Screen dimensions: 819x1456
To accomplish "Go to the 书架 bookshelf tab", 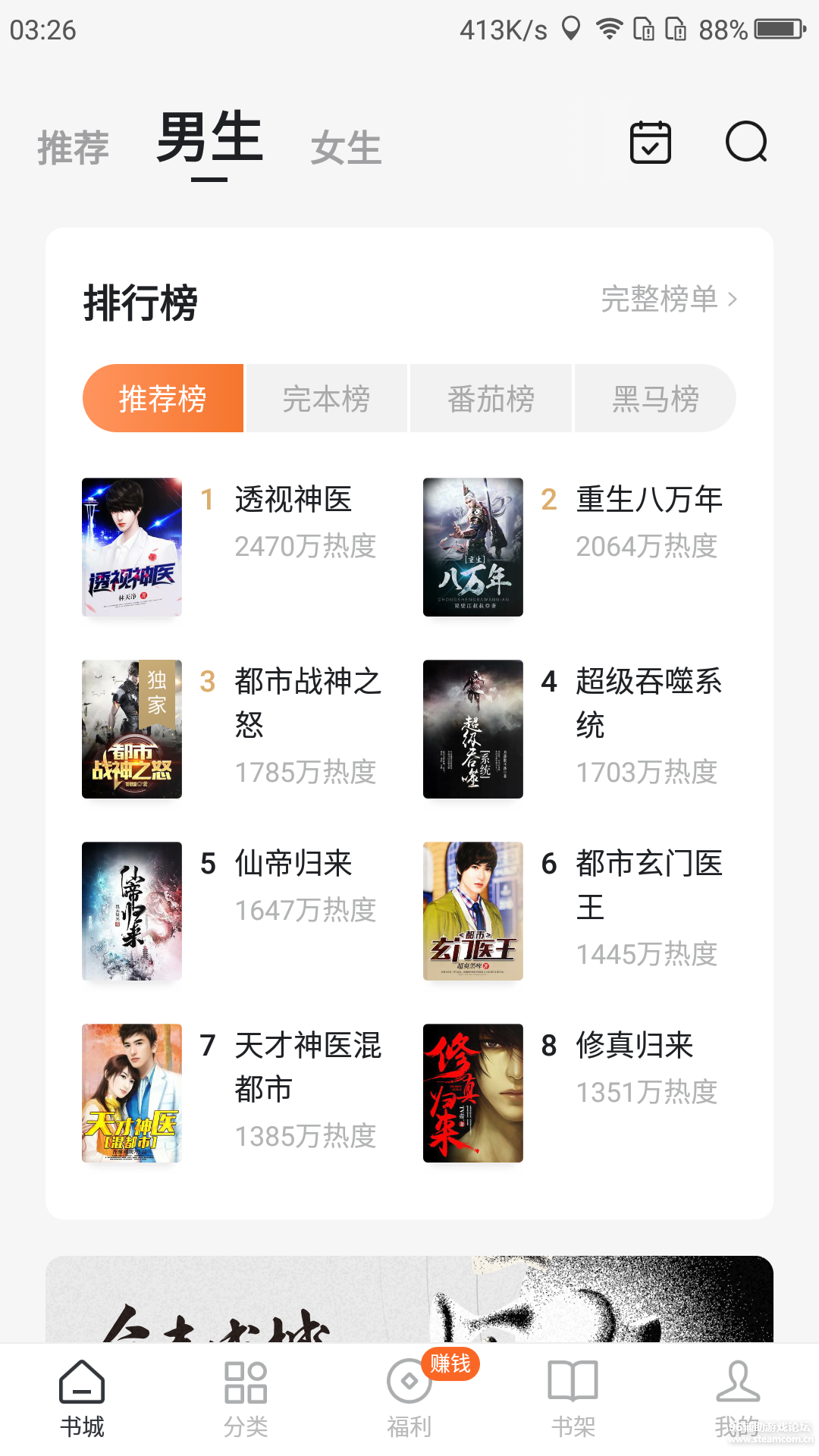I will pyautogui.click(x=573, y=1400).
